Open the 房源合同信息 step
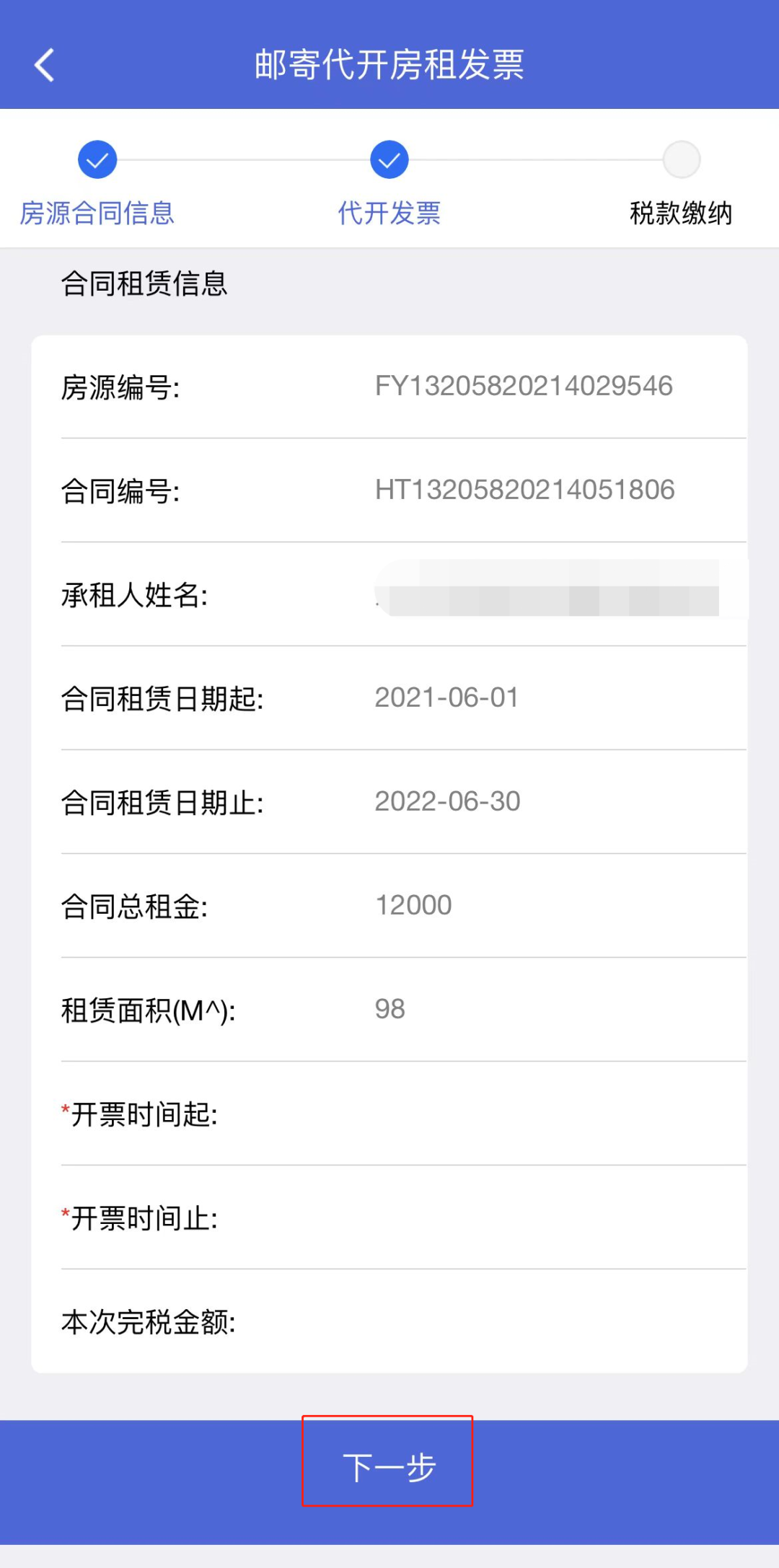Screen dimensions: 779x1568 pos(97,183)
